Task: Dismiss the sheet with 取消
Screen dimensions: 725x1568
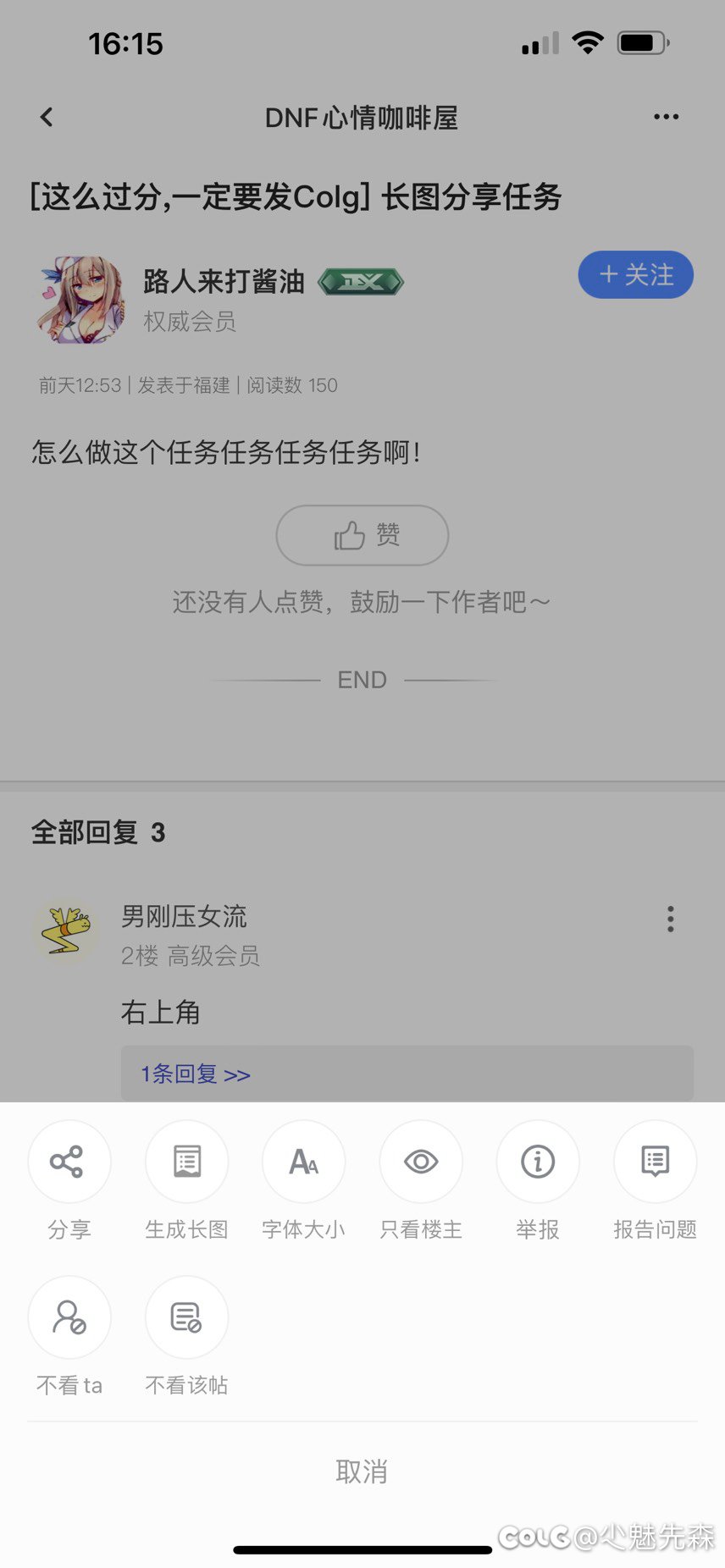Action: click(362, 1471)
